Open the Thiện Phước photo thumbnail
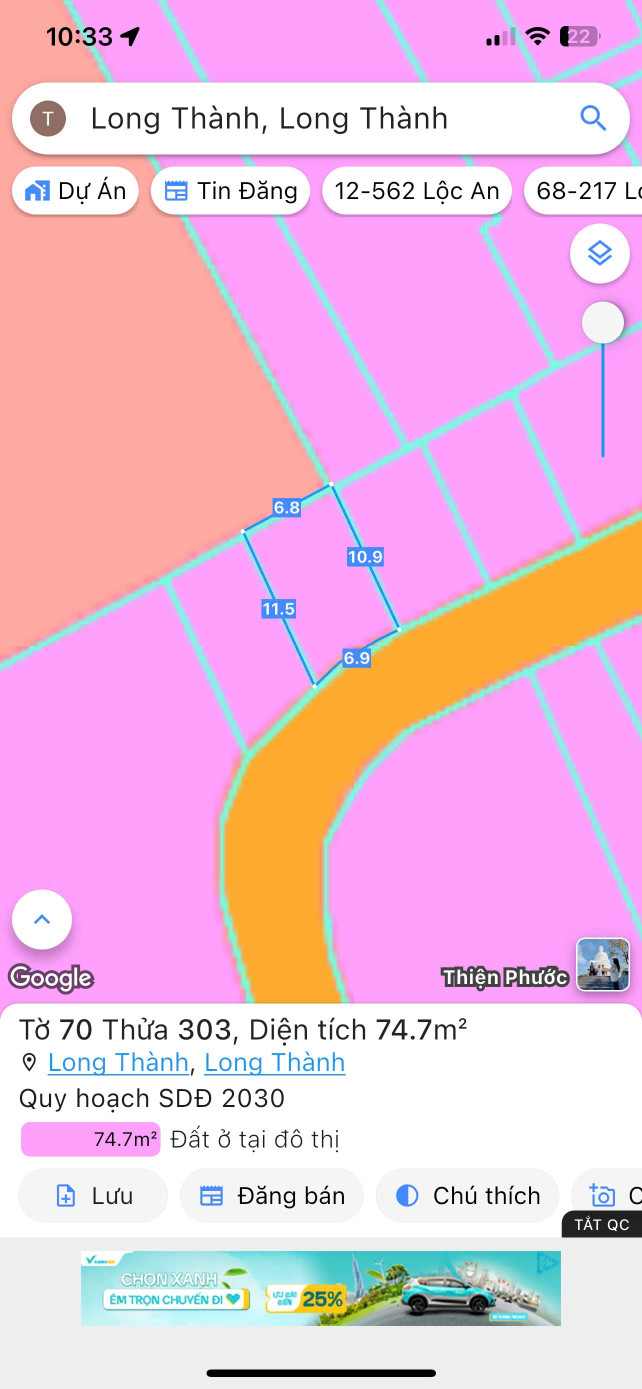This screenshot has height=1389, width=642. pyautogui.click(x=603, y=964)
